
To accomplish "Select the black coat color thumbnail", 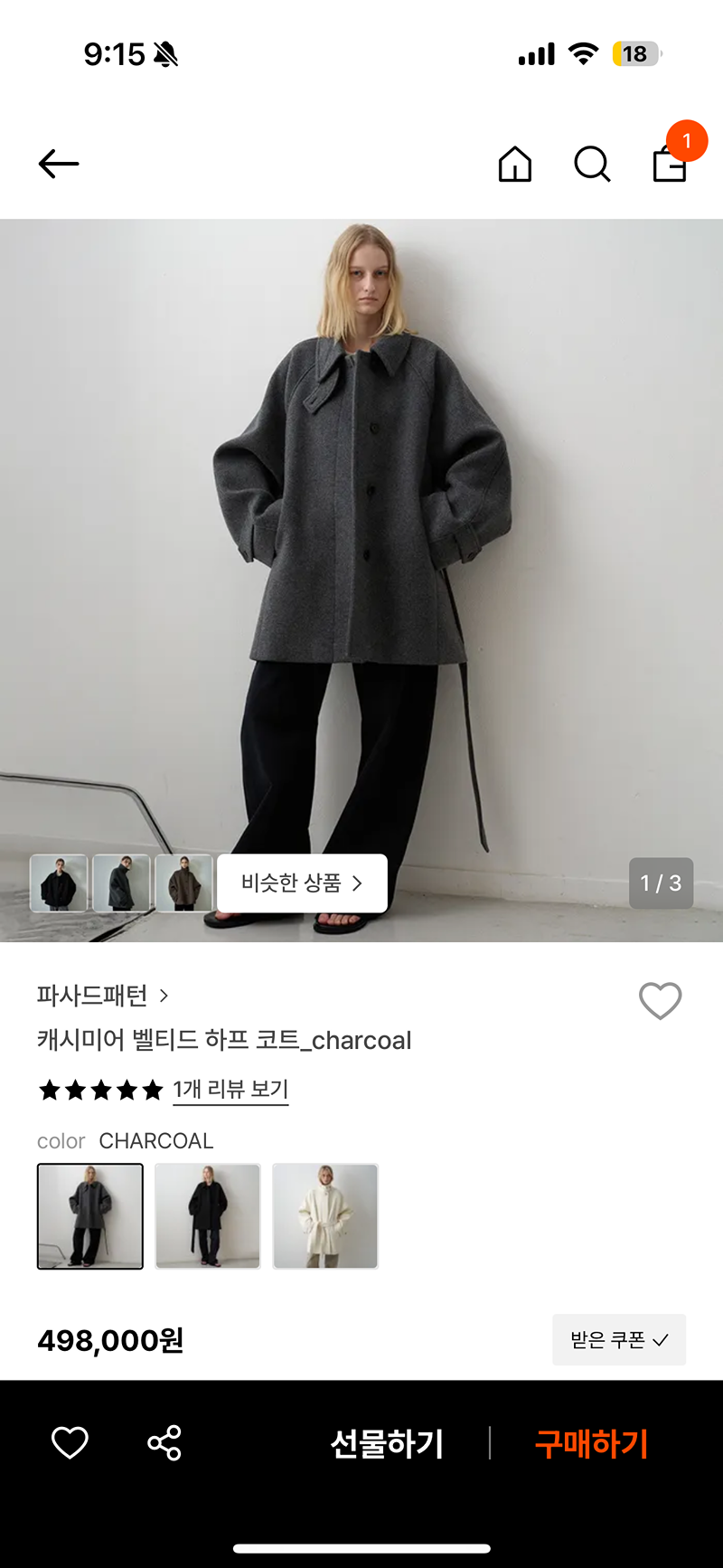I will pyautogui.click(x=208, y=1216).
